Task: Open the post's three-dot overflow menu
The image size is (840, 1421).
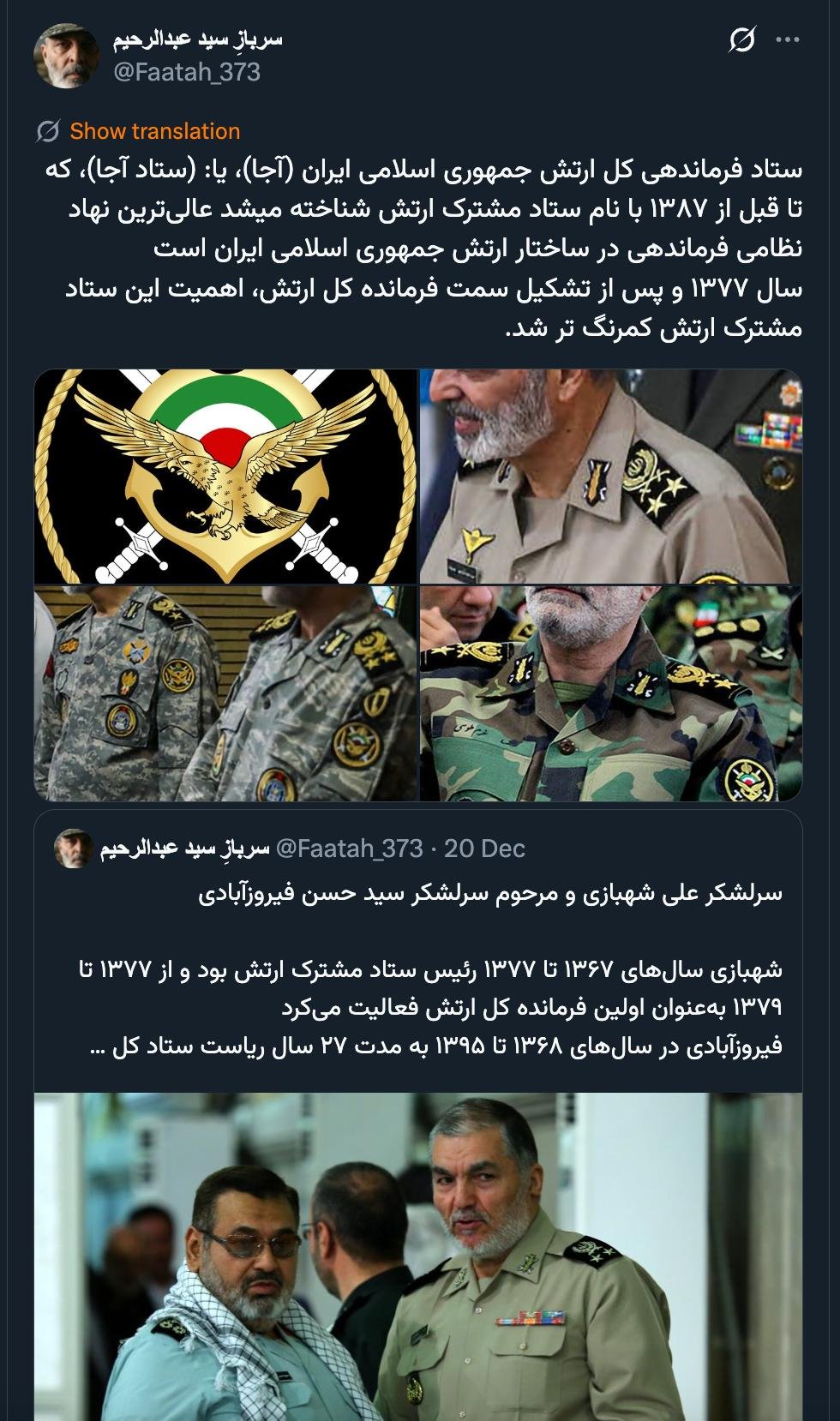Action: coord(787,39)
